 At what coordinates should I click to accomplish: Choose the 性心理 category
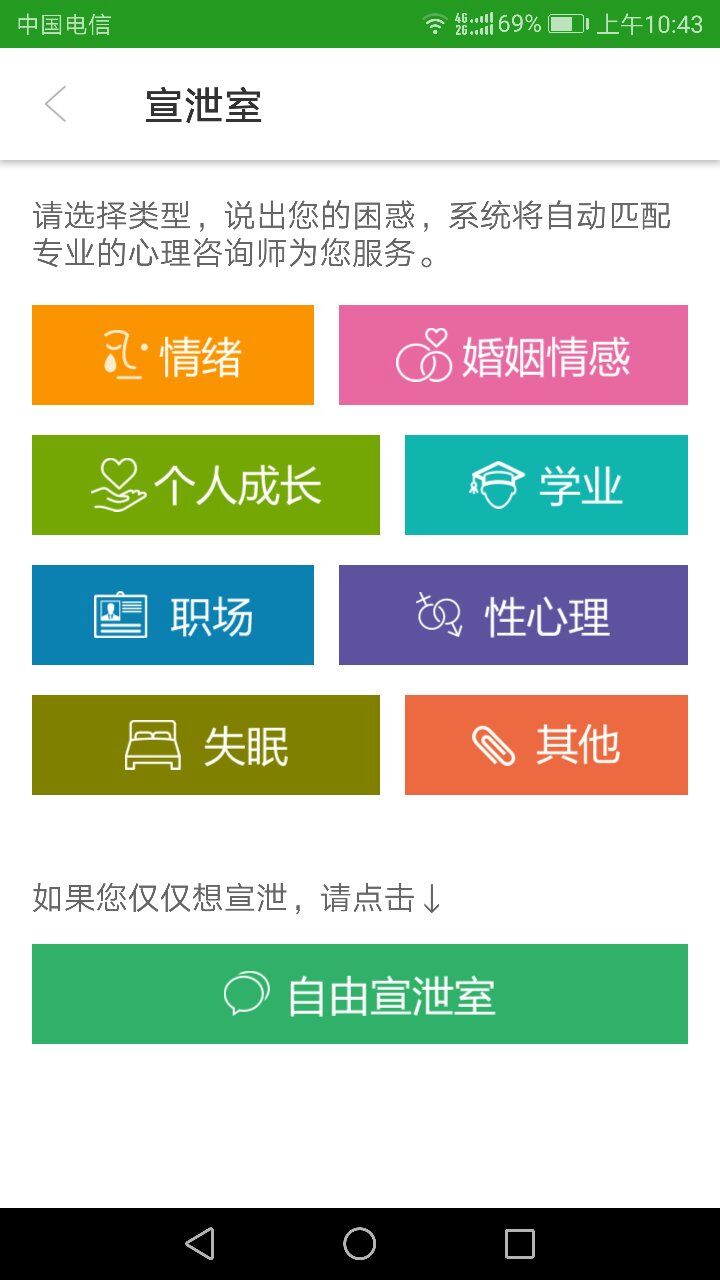(x=513, y=615)
